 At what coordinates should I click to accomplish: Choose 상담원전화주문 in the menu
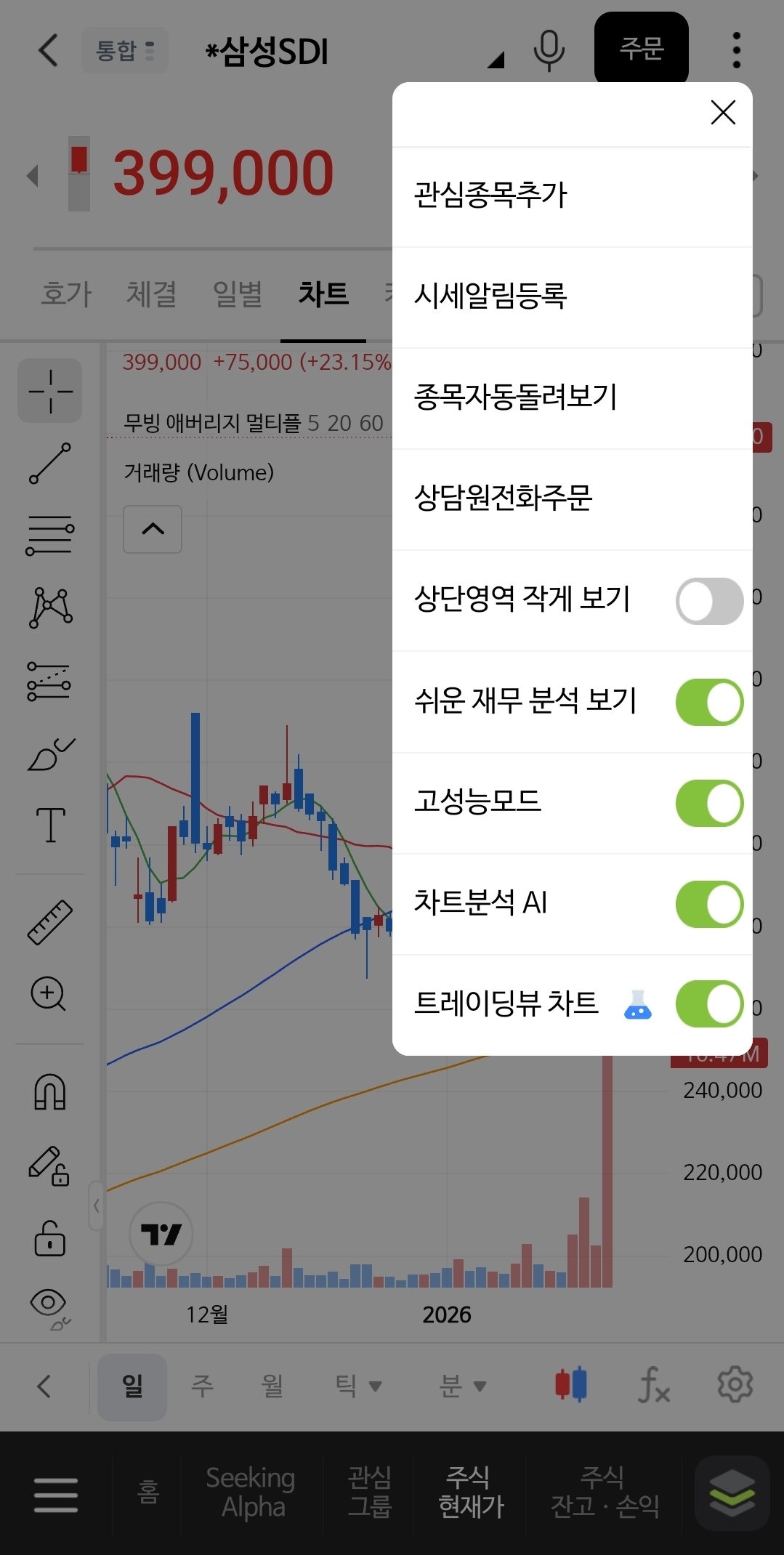pyautogui.click(x=572, y=498)
